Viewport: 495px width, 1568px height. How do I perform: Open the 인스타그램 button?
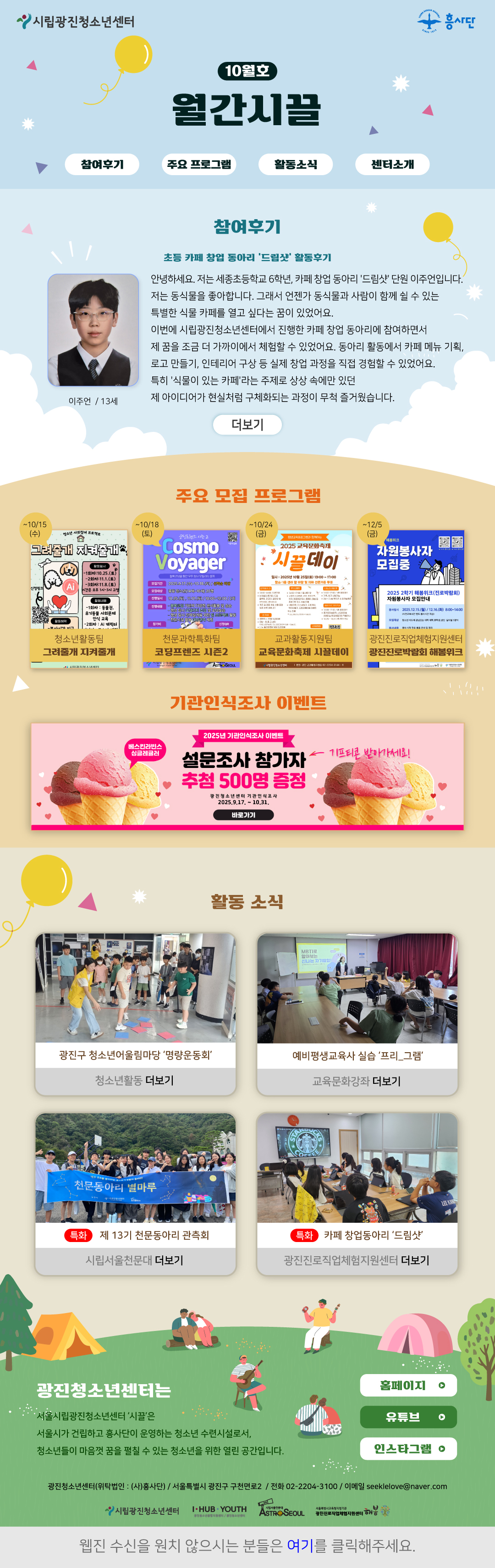[408, 1449]
